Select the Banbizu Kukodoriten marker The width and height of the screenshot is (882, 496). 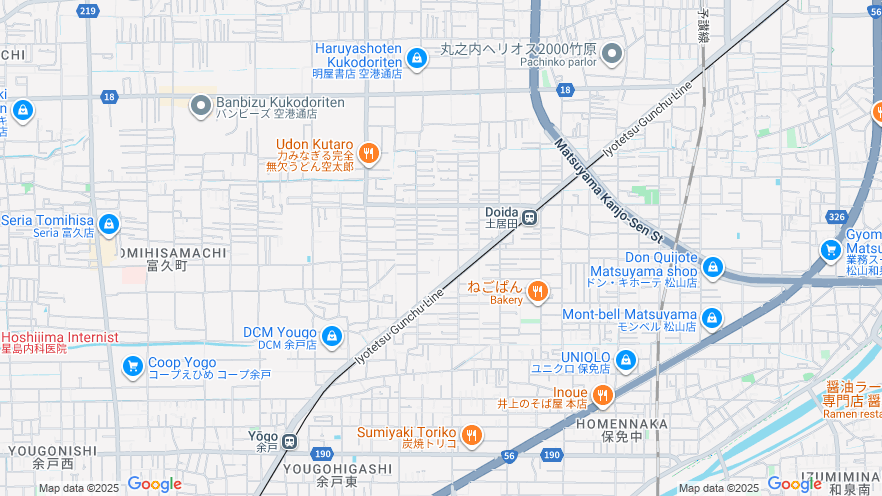(201, 104)
